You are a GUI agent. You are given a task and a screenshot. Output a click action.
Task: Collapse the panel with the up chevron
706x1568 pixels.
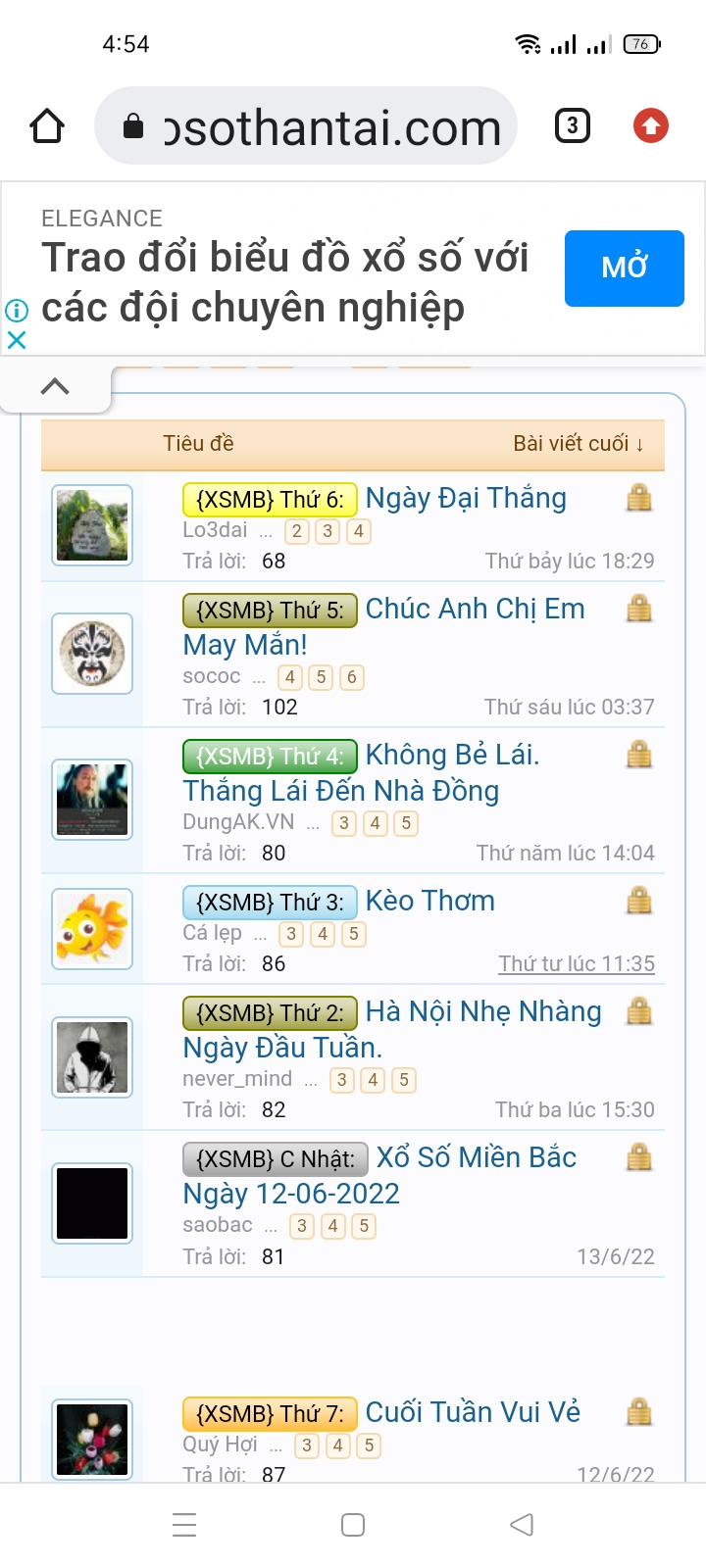point(55,386)
